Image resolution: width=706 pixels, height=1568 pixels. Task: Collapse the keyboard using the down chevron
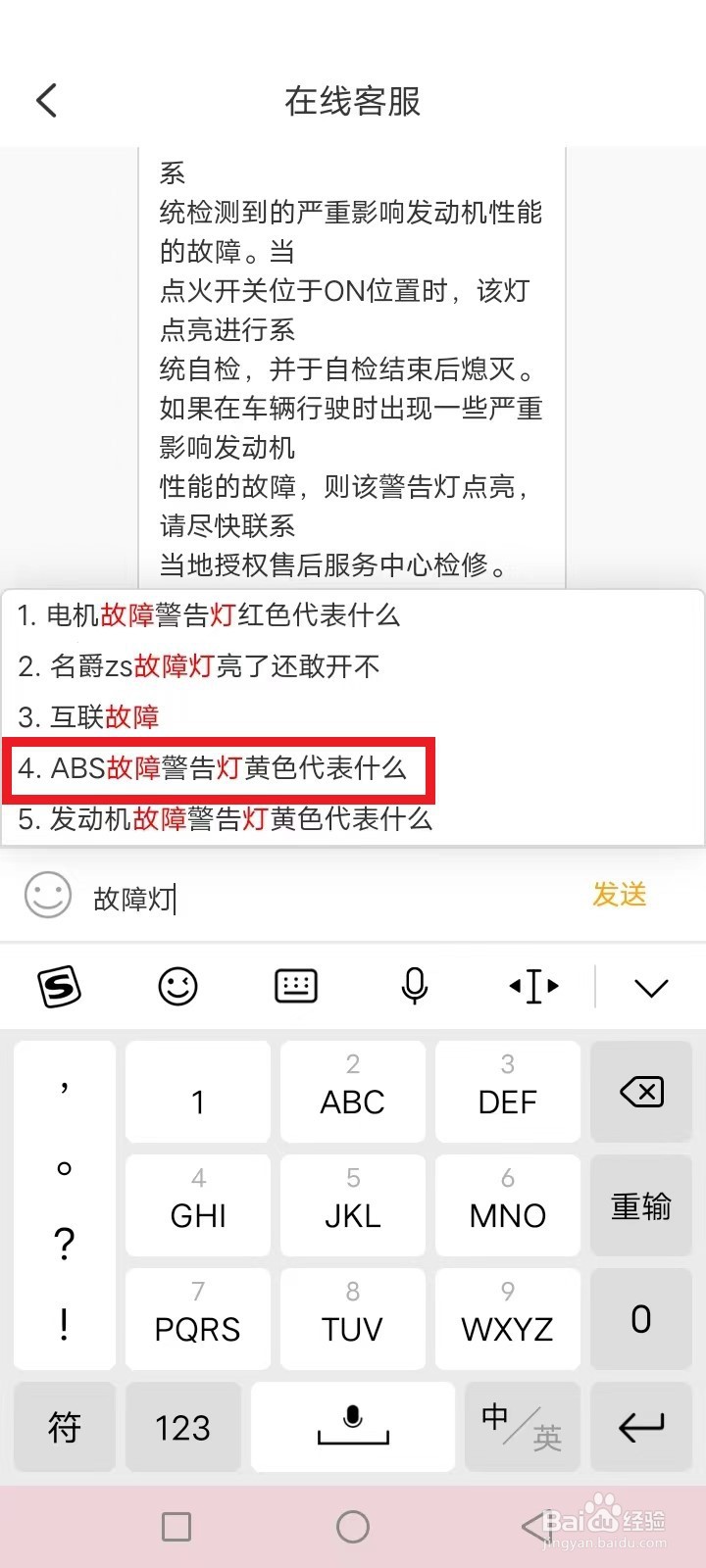click(651, 987)
